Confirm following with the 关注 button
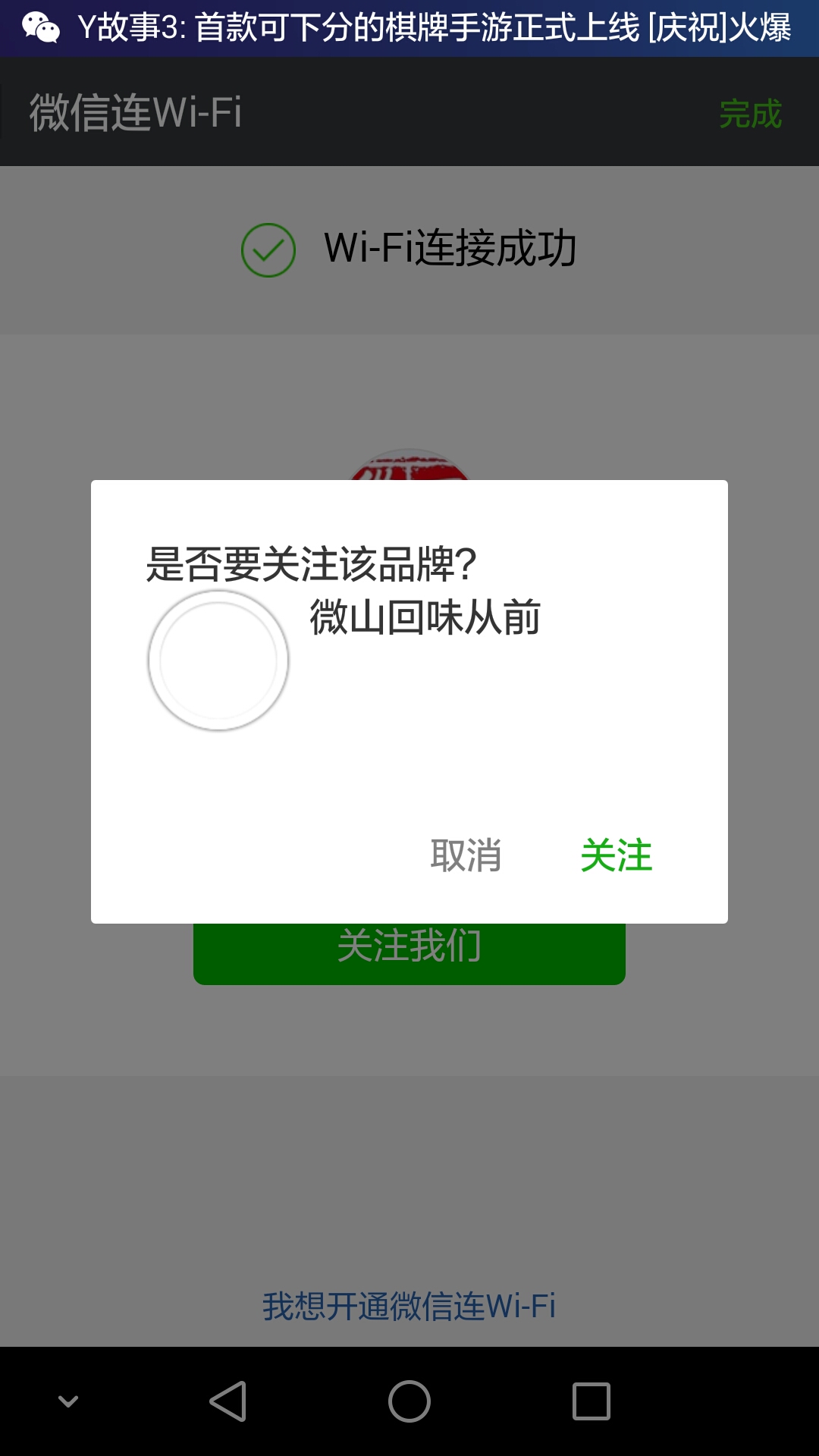The width and height of the screenshot is (819, 1456). (616, 855)
